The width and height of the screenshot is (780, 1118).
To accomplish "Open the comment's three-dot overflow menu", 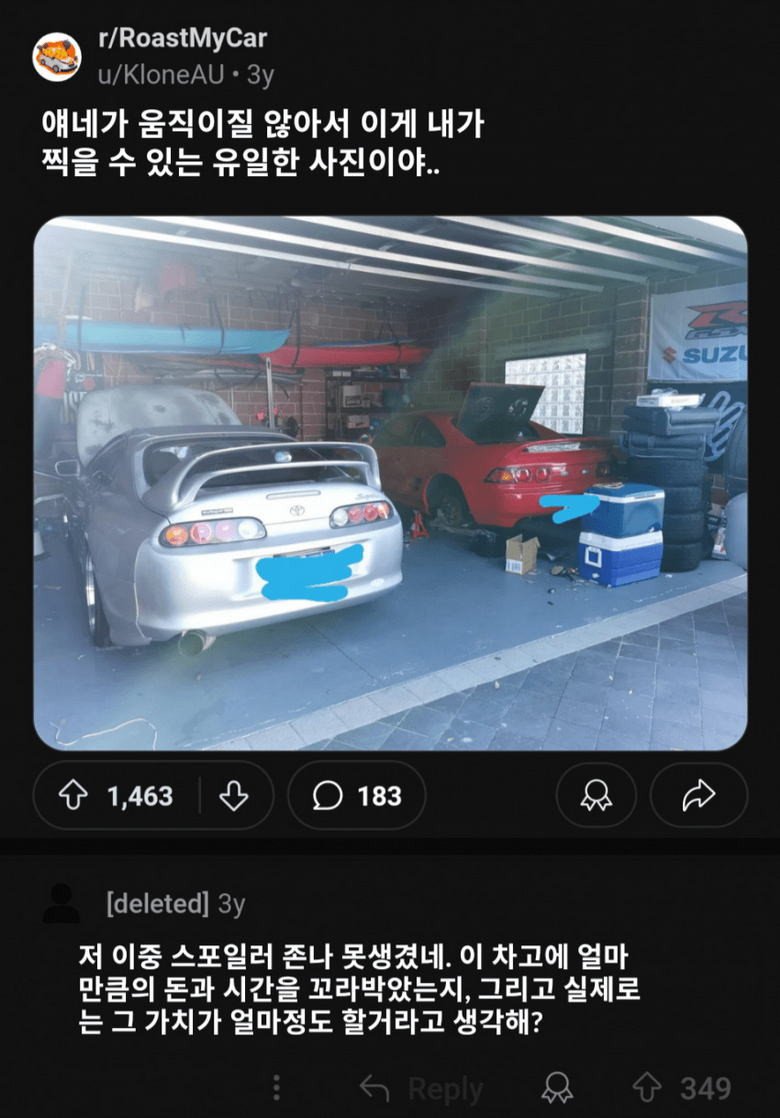I will coord(277,1088).
